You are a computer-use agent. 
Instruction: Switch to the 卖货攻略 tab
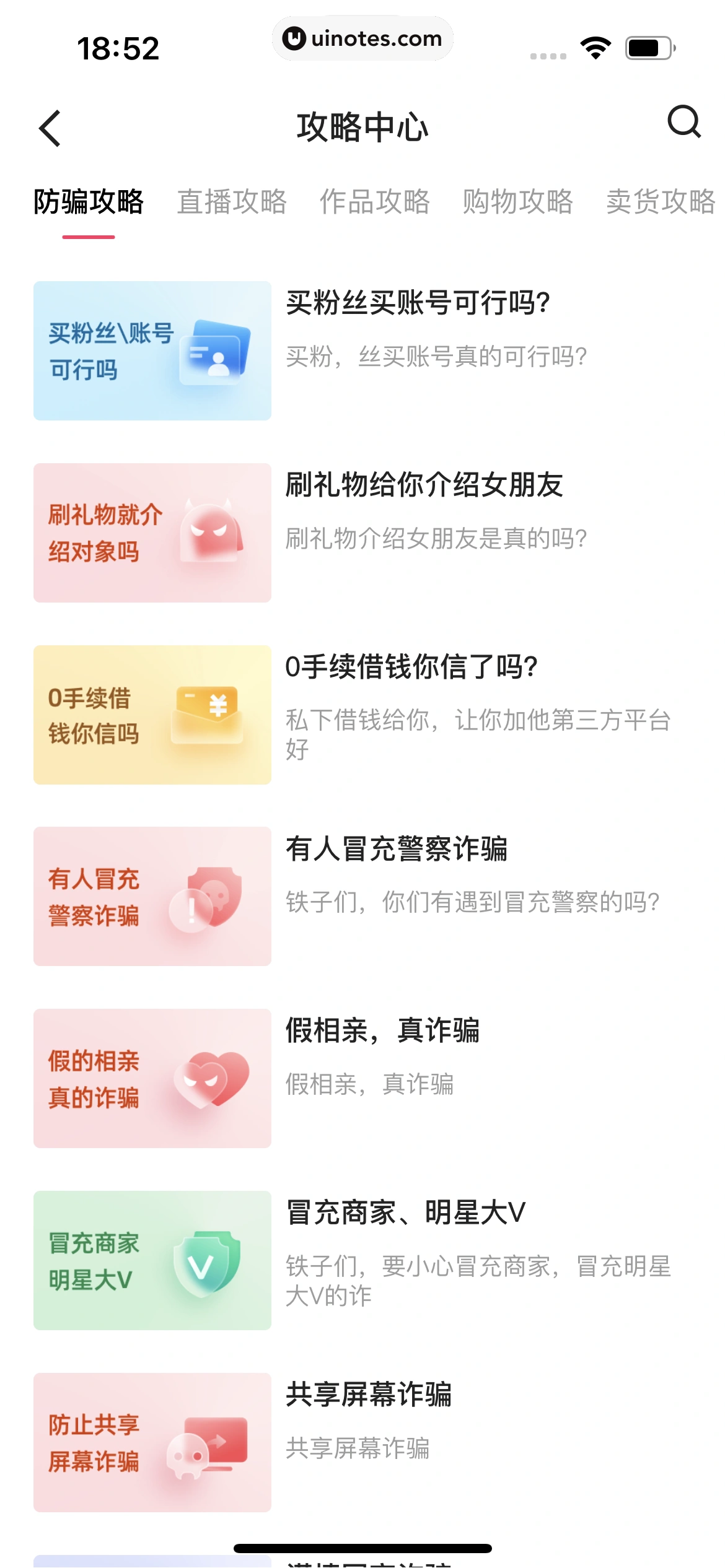pos(660,202)
